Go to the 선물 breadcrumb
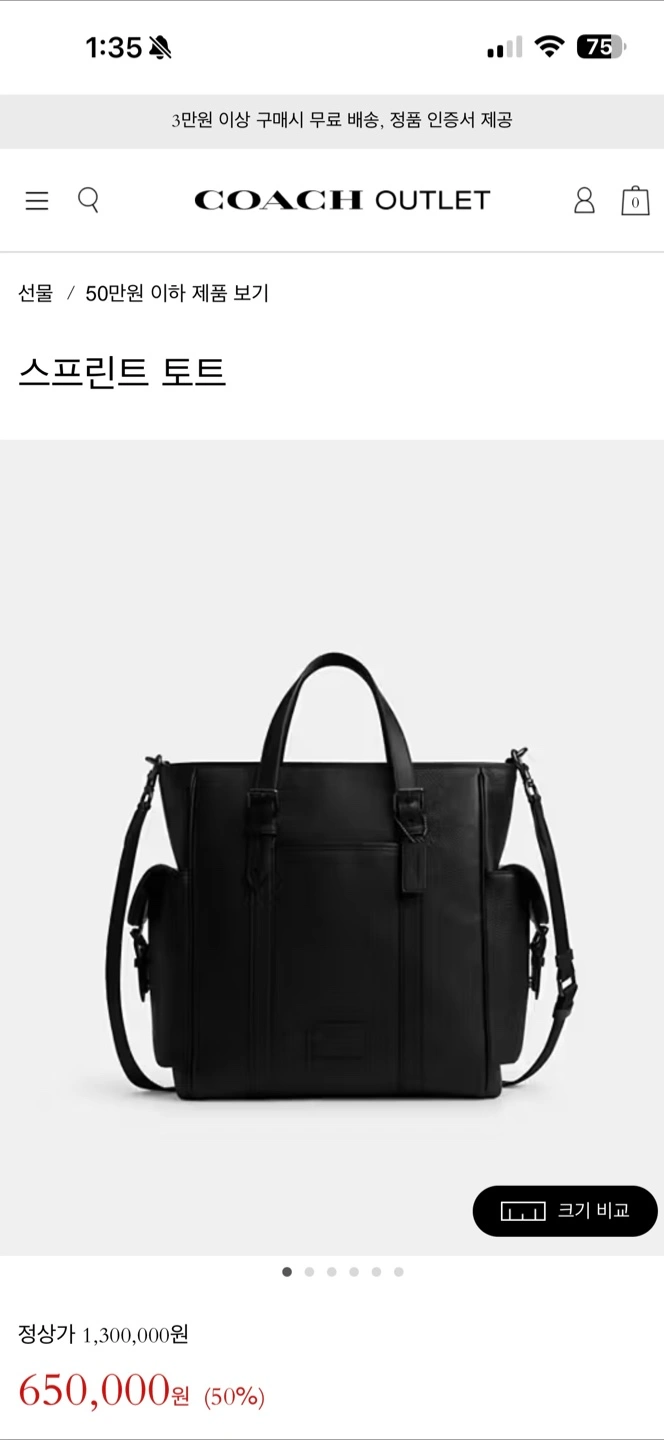 click(x=36, y=293)
